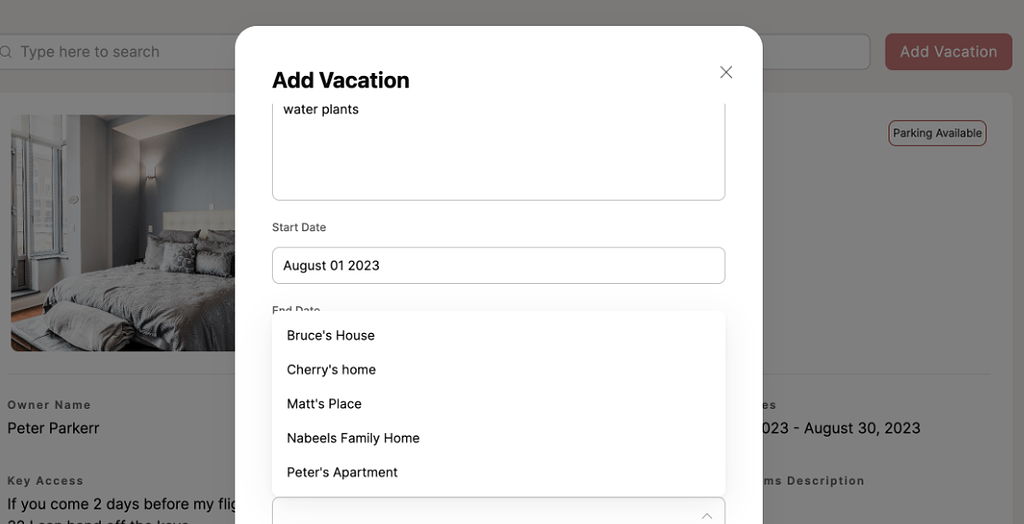The width and height of the screenshot is (1024, 524).
Task: Select Nabeels Family Home
Action: click(353, 438)
